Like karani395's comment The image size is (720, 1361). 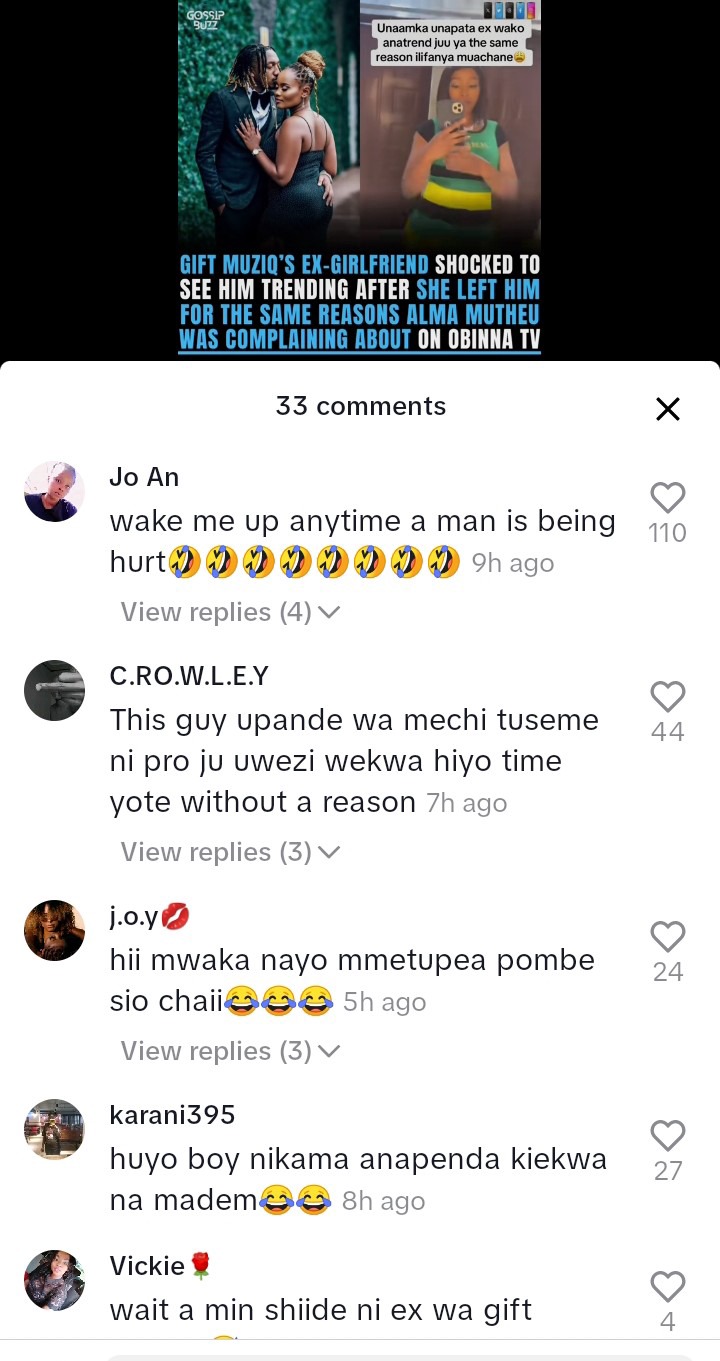click(667, 1136)
